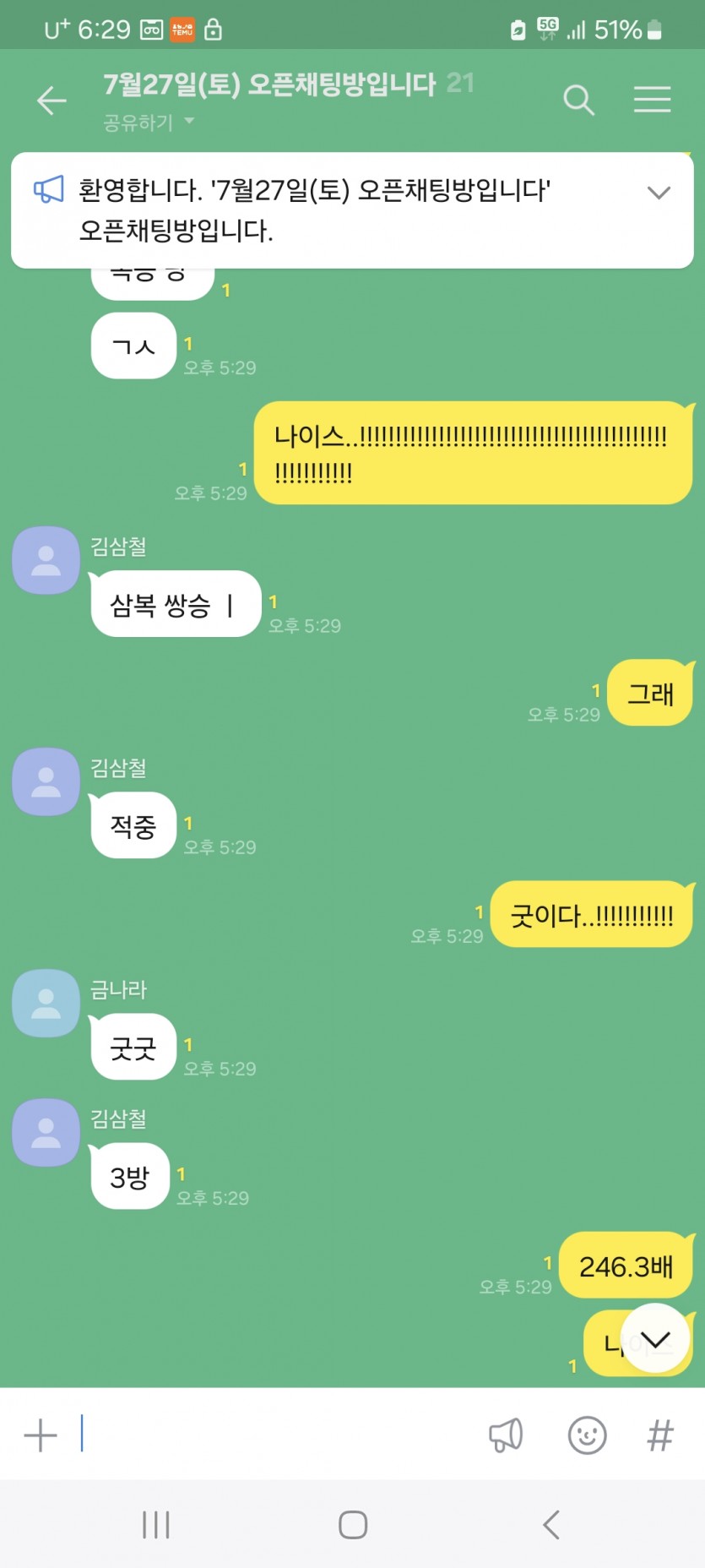The height and width of the screenshot is (1568, 705).
Task: Tap the system home button
Action: [x=353, y=1525]
